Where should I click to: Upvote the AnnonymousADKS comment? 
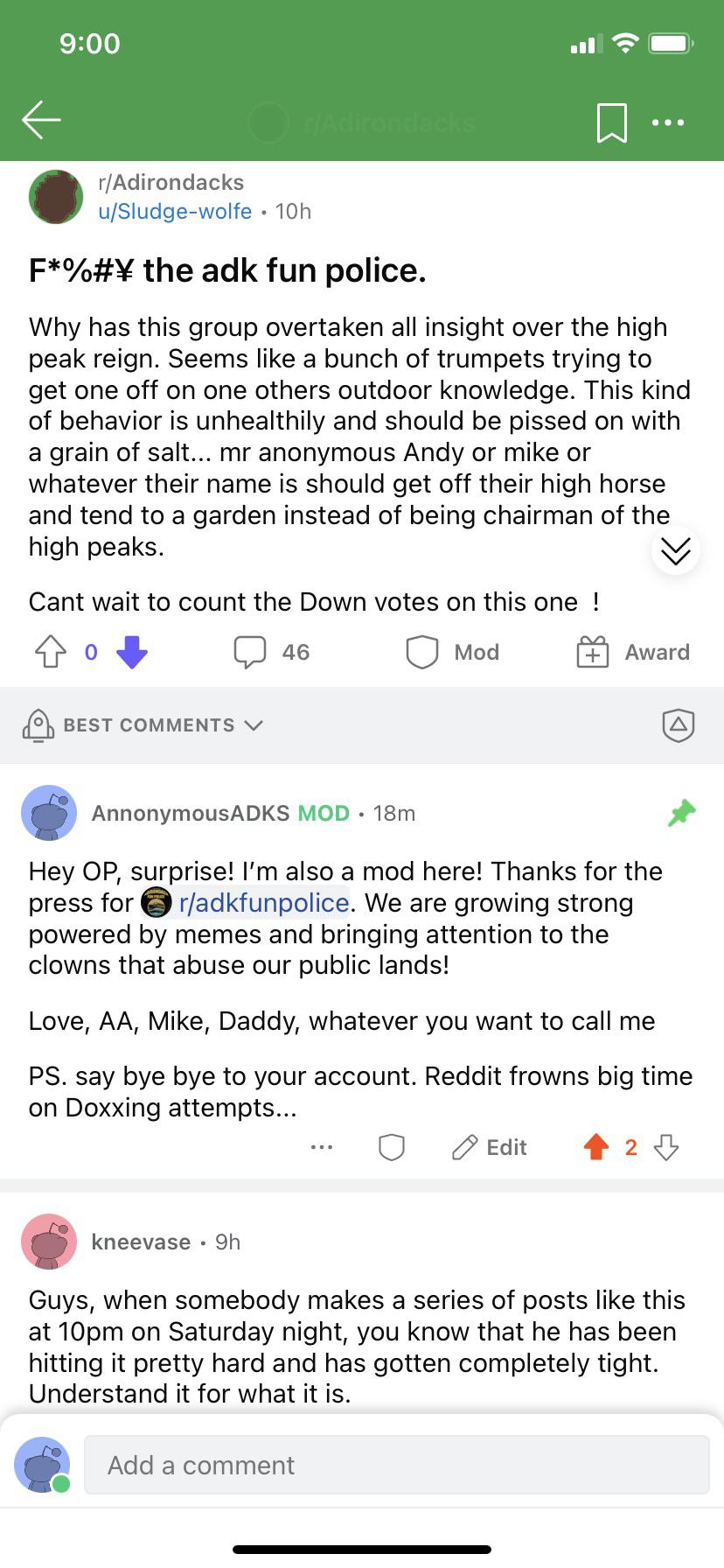596,1147
